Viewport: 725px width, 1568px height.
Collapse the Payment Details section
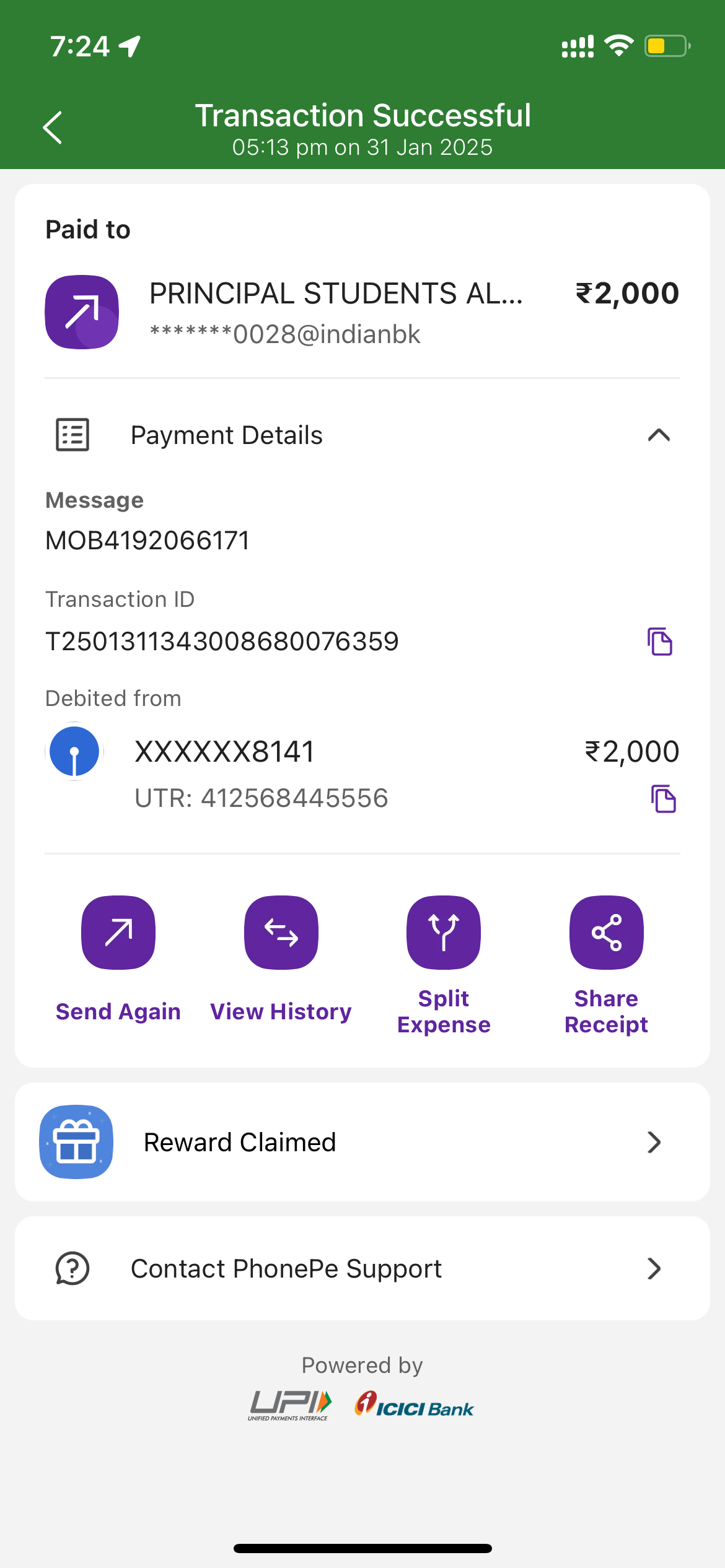(x=659, y=435)
